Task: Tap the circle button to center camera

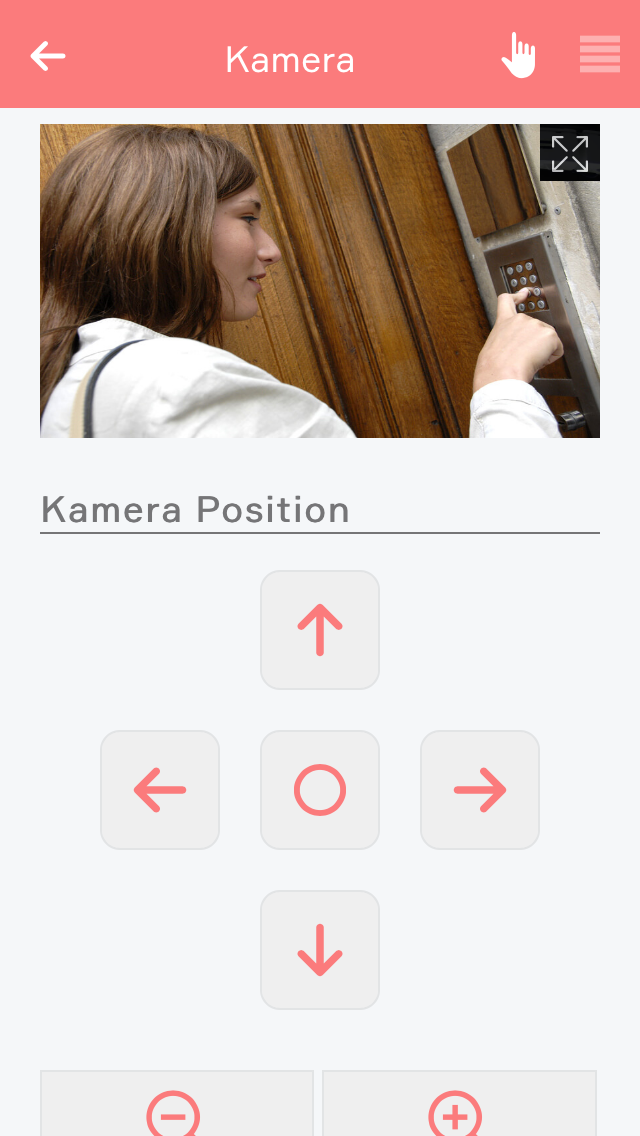Action: pos(320,790)
